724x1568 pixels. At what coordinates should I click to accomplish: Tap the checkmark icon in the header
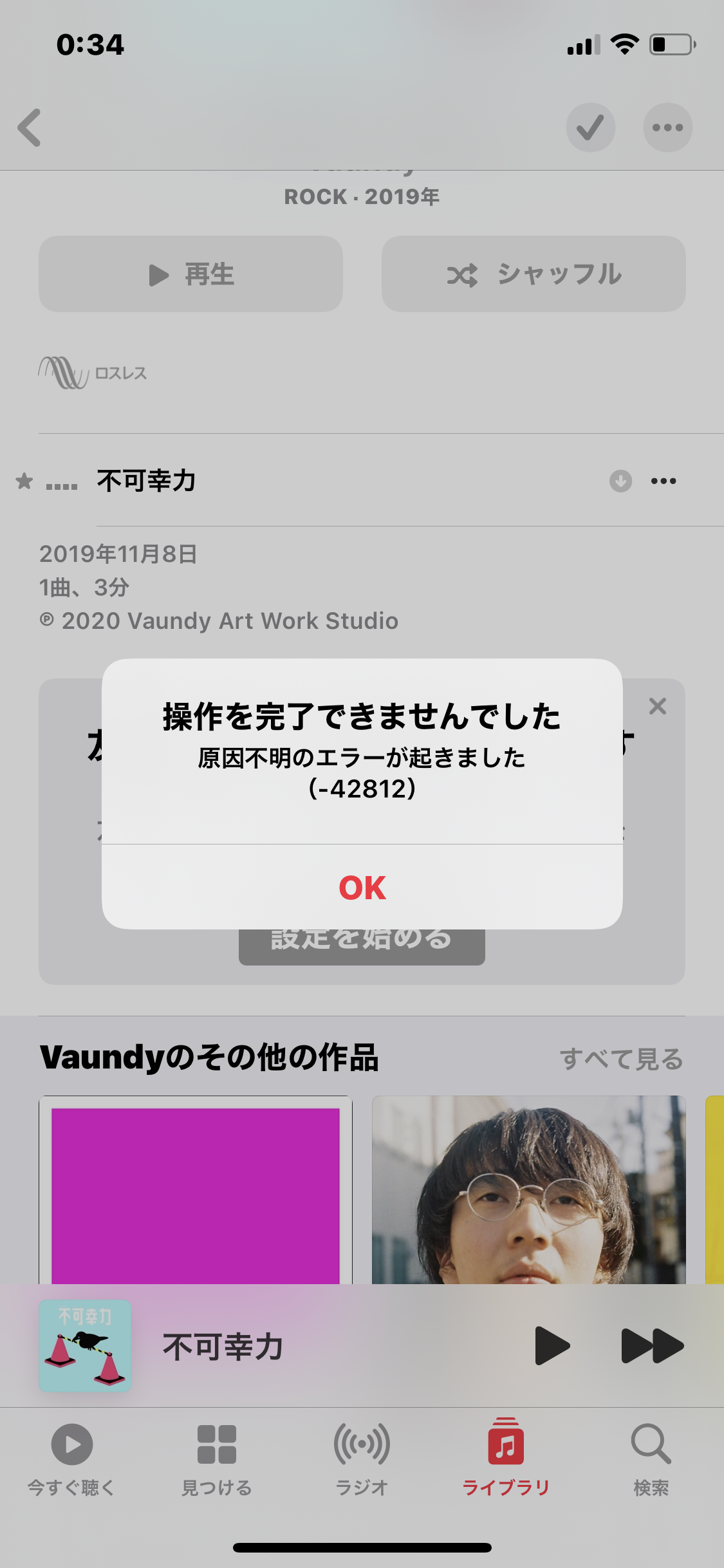590,127
